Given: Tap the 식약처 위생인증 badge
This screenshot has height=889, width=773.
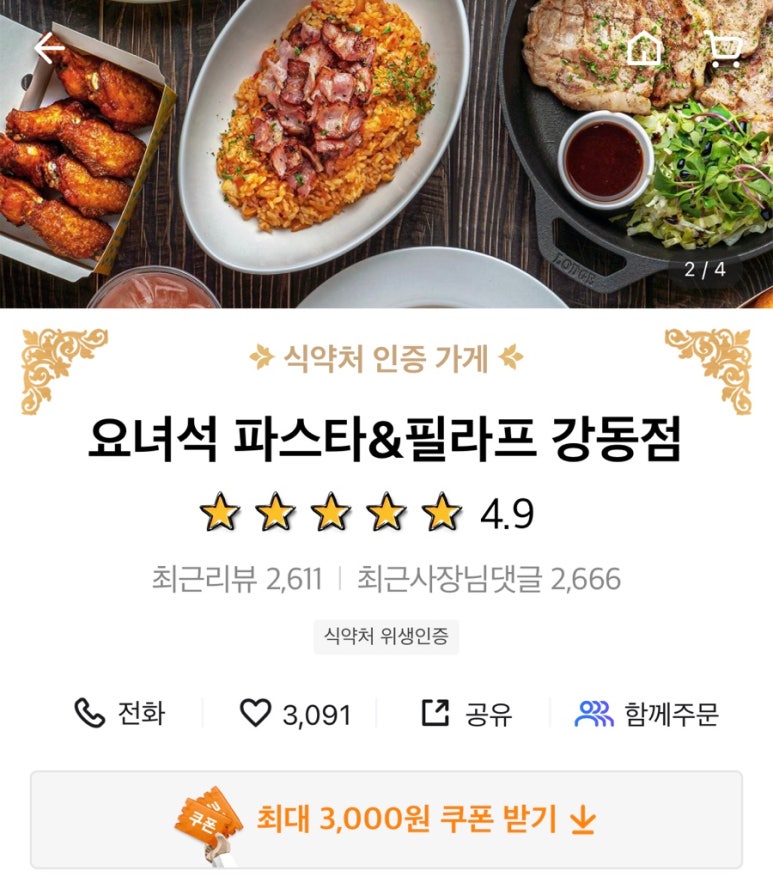Looking at the screenshot, I should click(386, 635).
